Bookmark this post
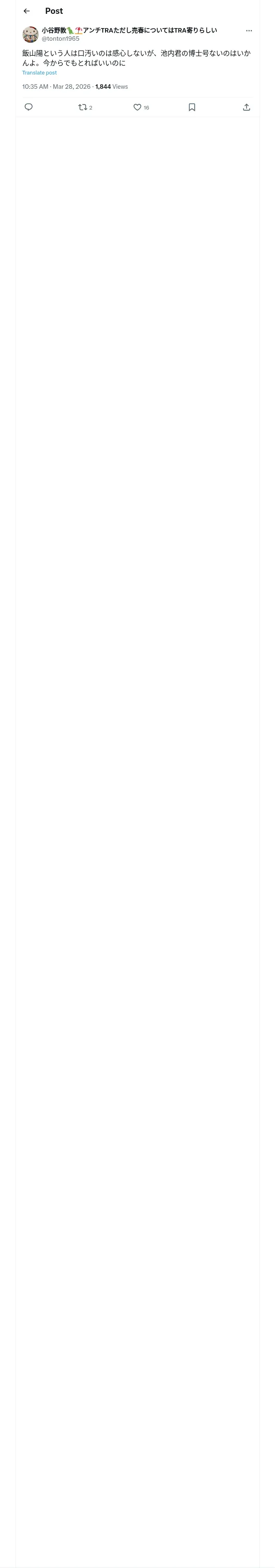275x1568 pixels. click(x=192, y=107)
